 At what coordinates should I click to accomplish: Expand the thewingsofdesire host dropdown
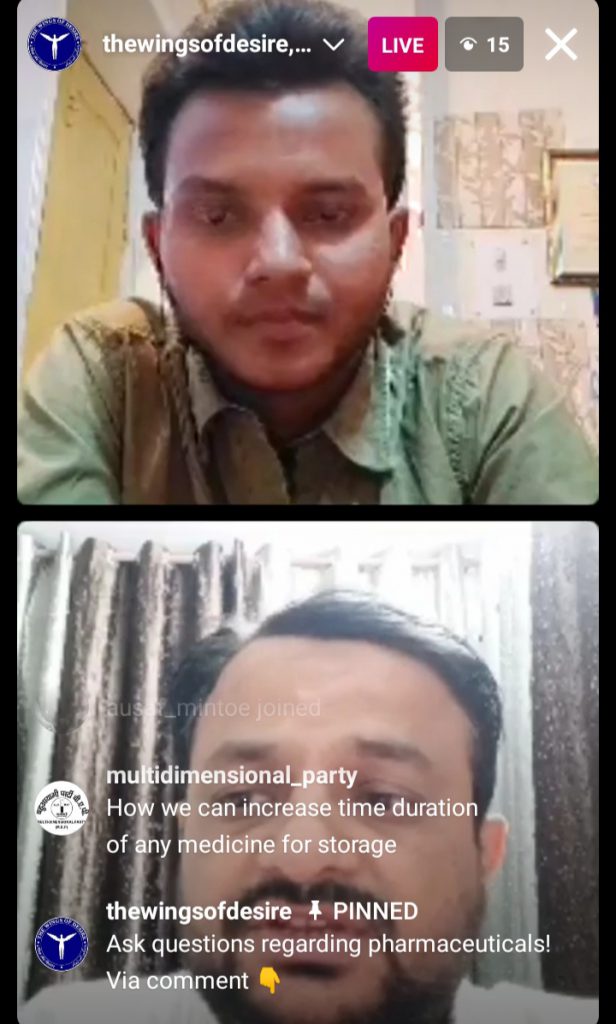click(x=335, y=44)
